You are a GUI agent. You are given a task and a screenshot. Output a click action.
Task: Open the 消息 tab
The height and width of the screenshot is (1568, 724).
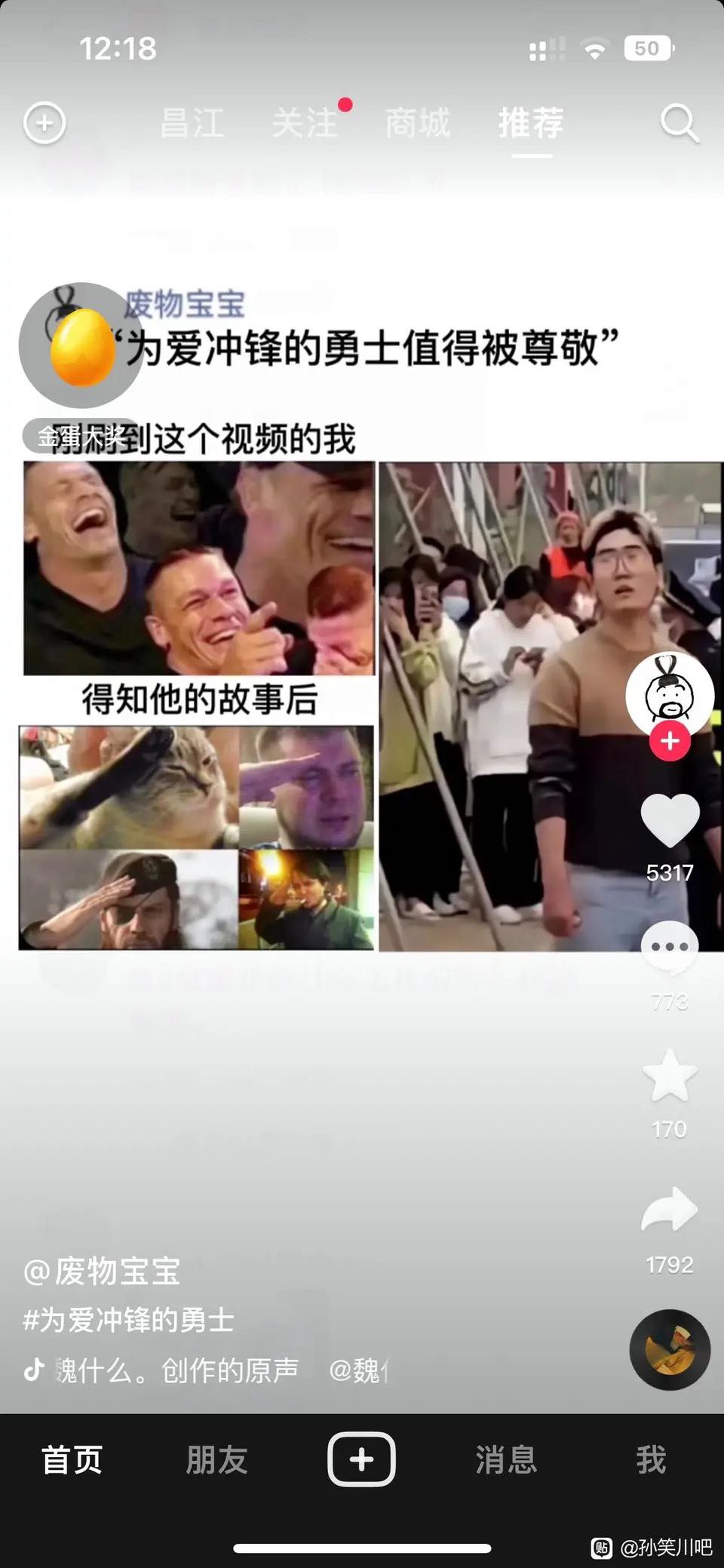506,1459
